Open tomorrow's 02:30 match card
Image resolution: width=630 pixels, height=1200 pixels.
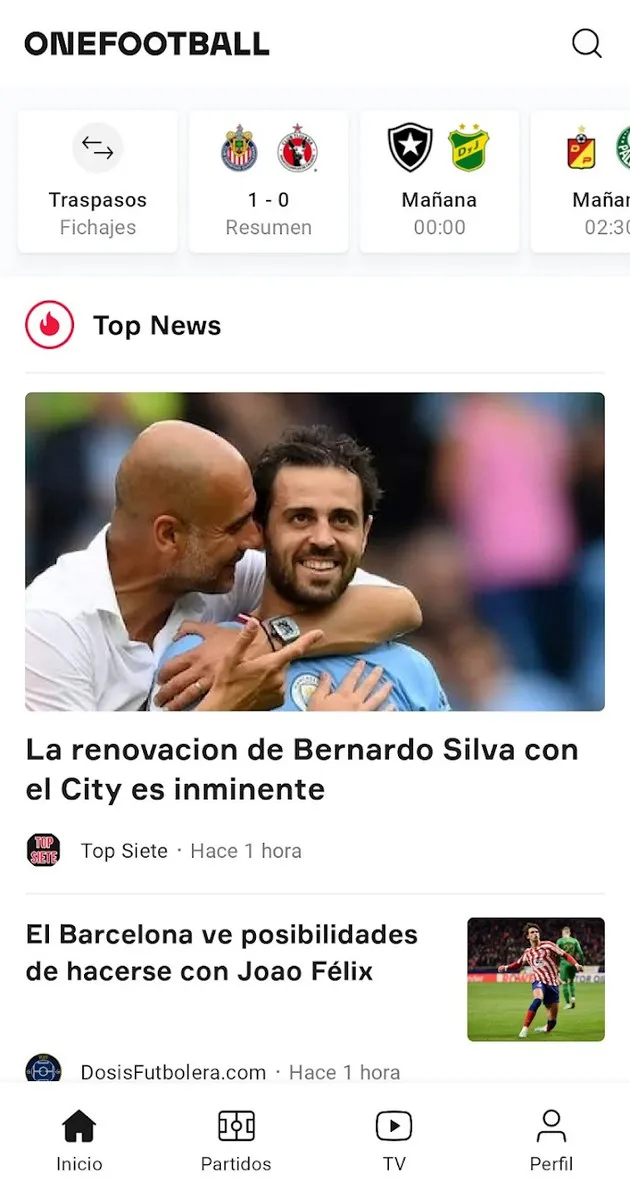pos(585,182)
